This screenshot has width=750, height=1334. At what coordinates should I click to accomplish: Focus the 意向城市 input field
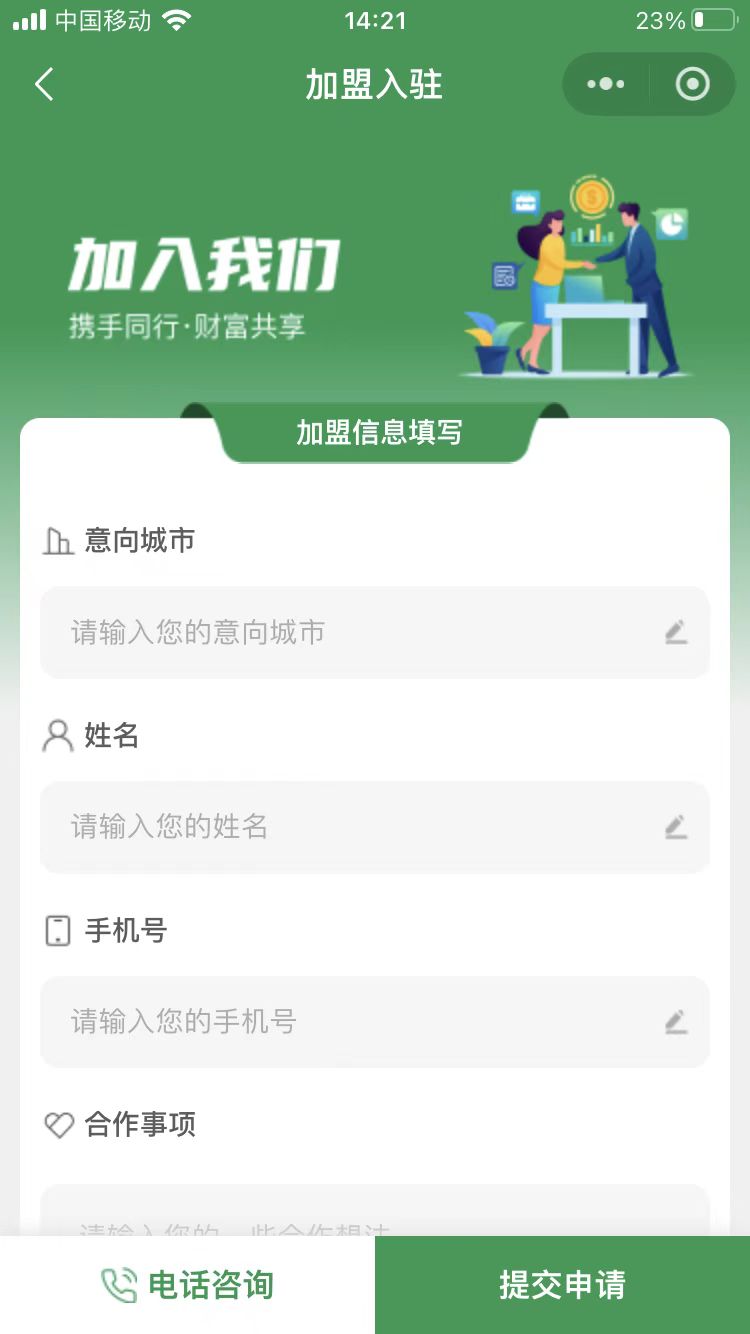click(x=374, y=632)
